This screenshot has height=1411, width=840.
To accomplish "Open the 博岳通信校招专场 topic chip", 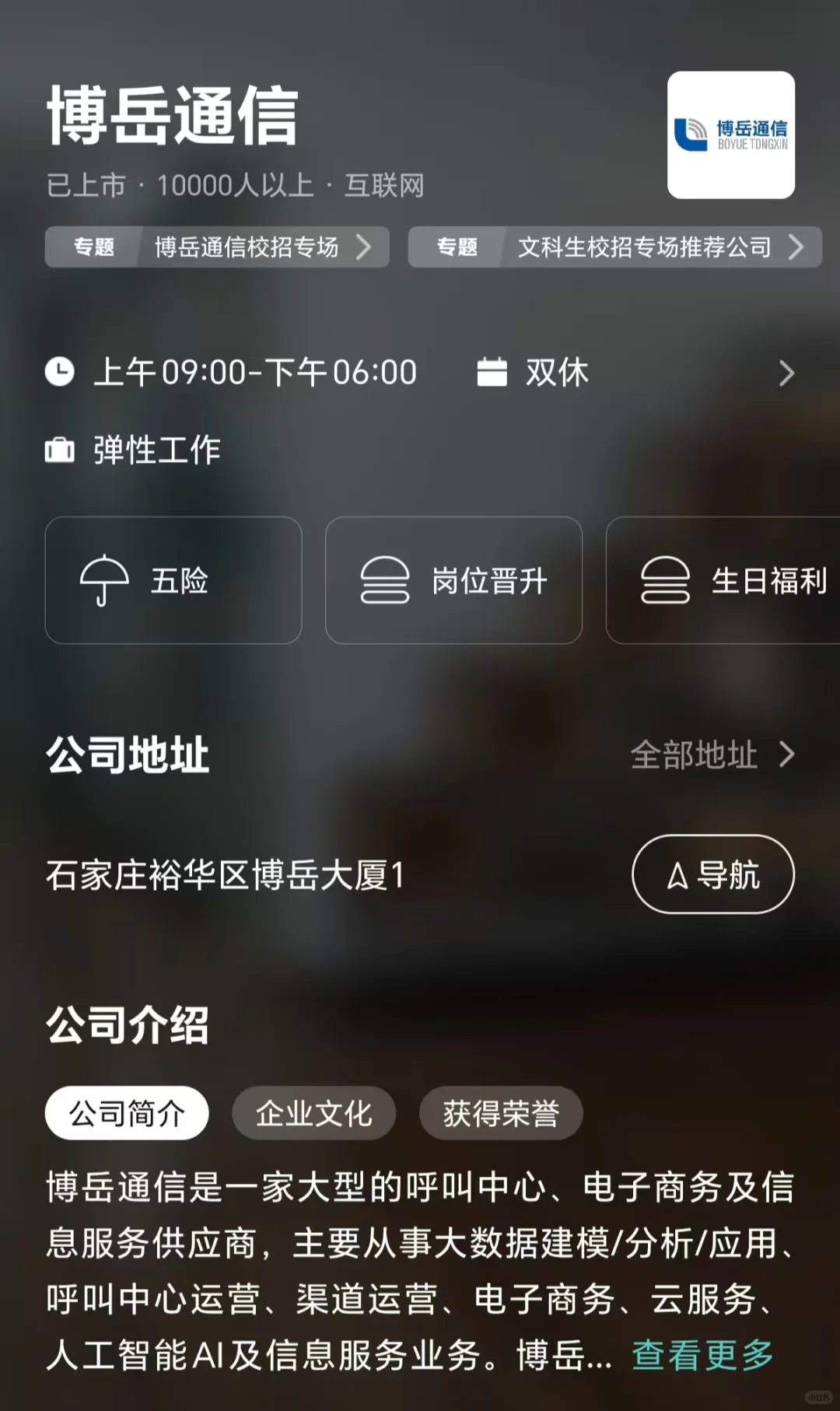I will [217, 247].
